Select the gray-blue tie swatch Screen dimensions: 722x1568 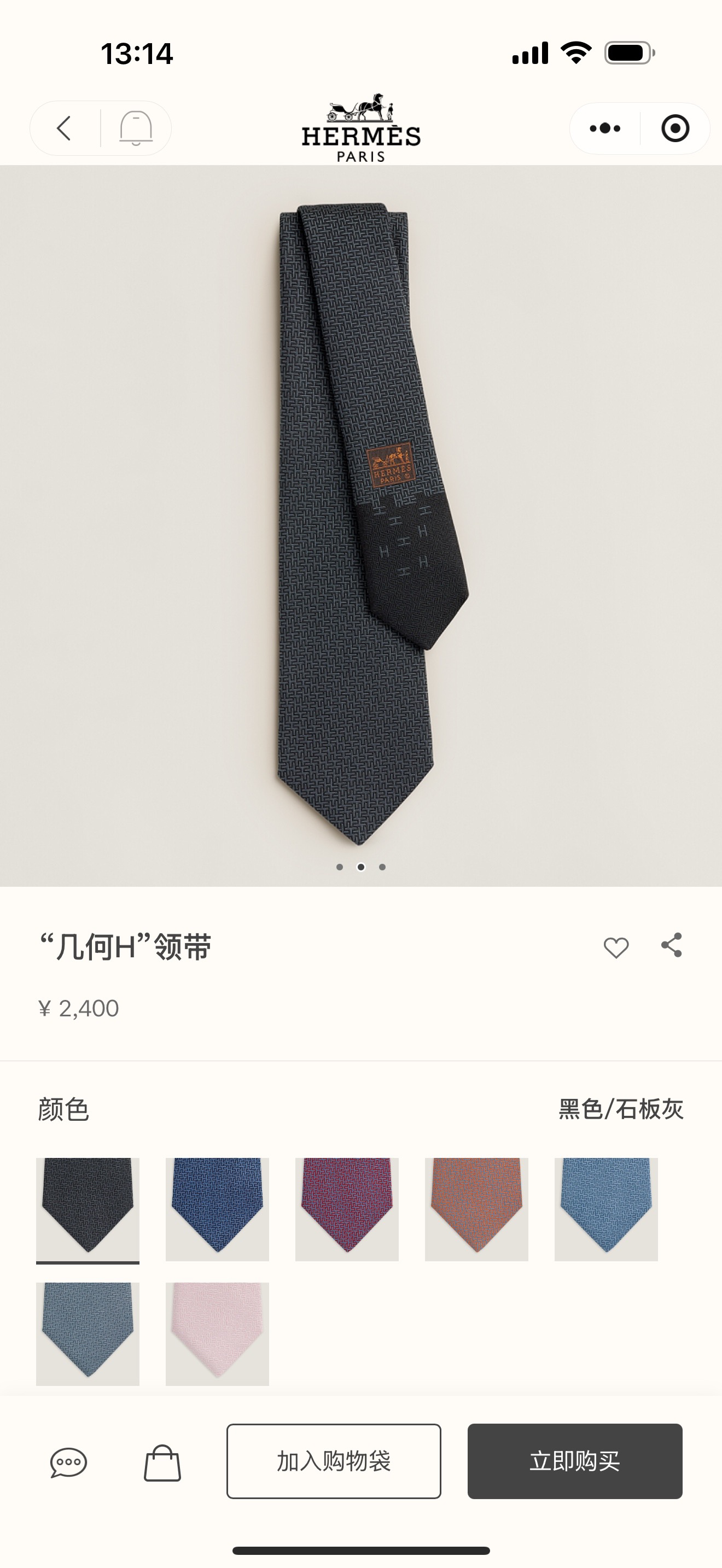88,1333
